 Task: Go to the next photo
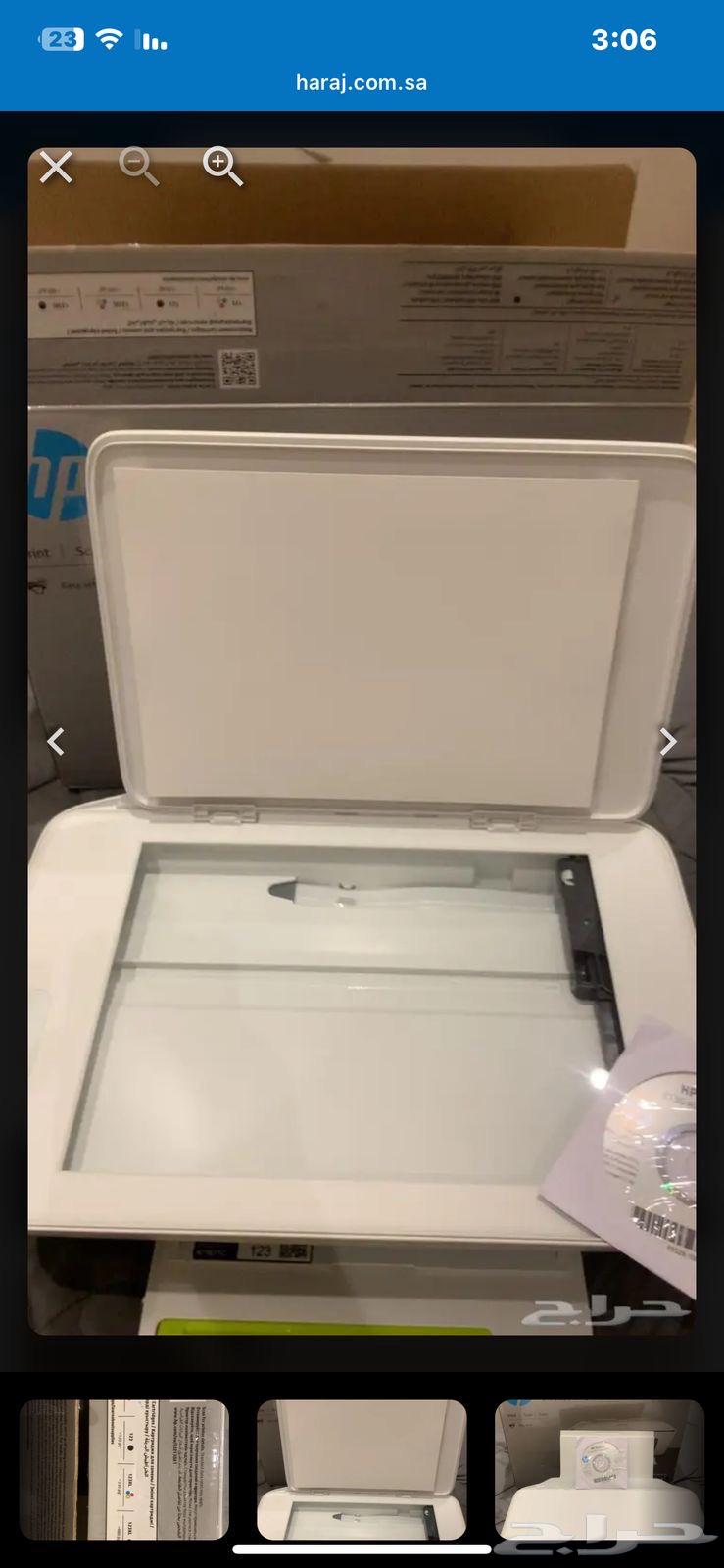[x=667, y=742]
